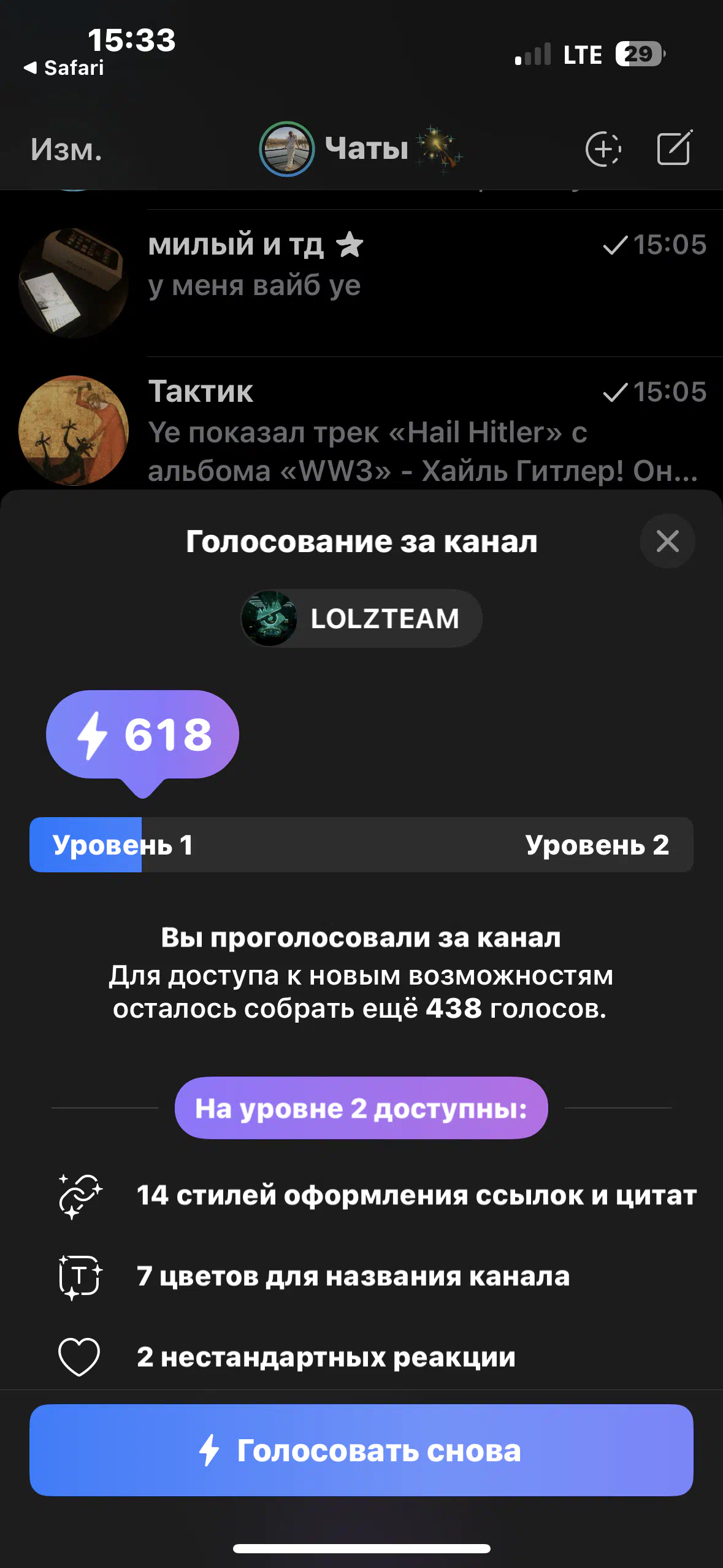This screenshot has width=723, height=1568.
Task: Open the Тактик chat
Action: pyautogui.click(x=361, y=431)
